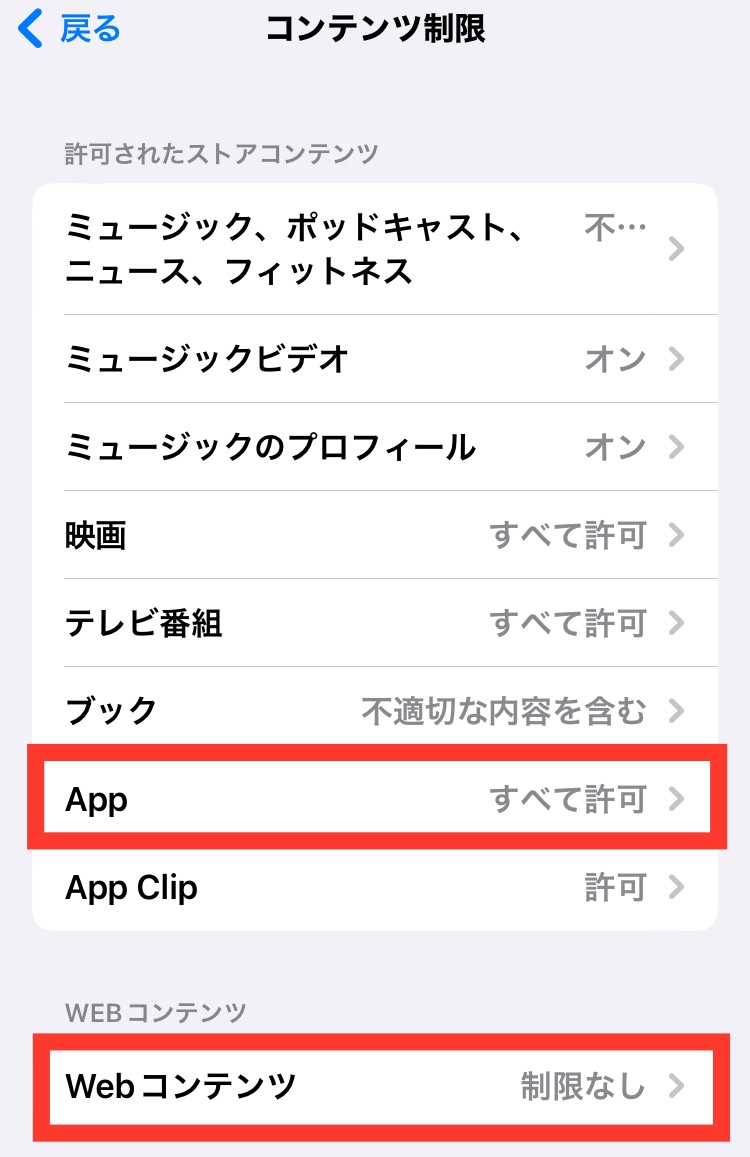Viewport: 750px width, 1157px height.
Task: Open the ミュージックビデオ setting
Action: [374, 359]
